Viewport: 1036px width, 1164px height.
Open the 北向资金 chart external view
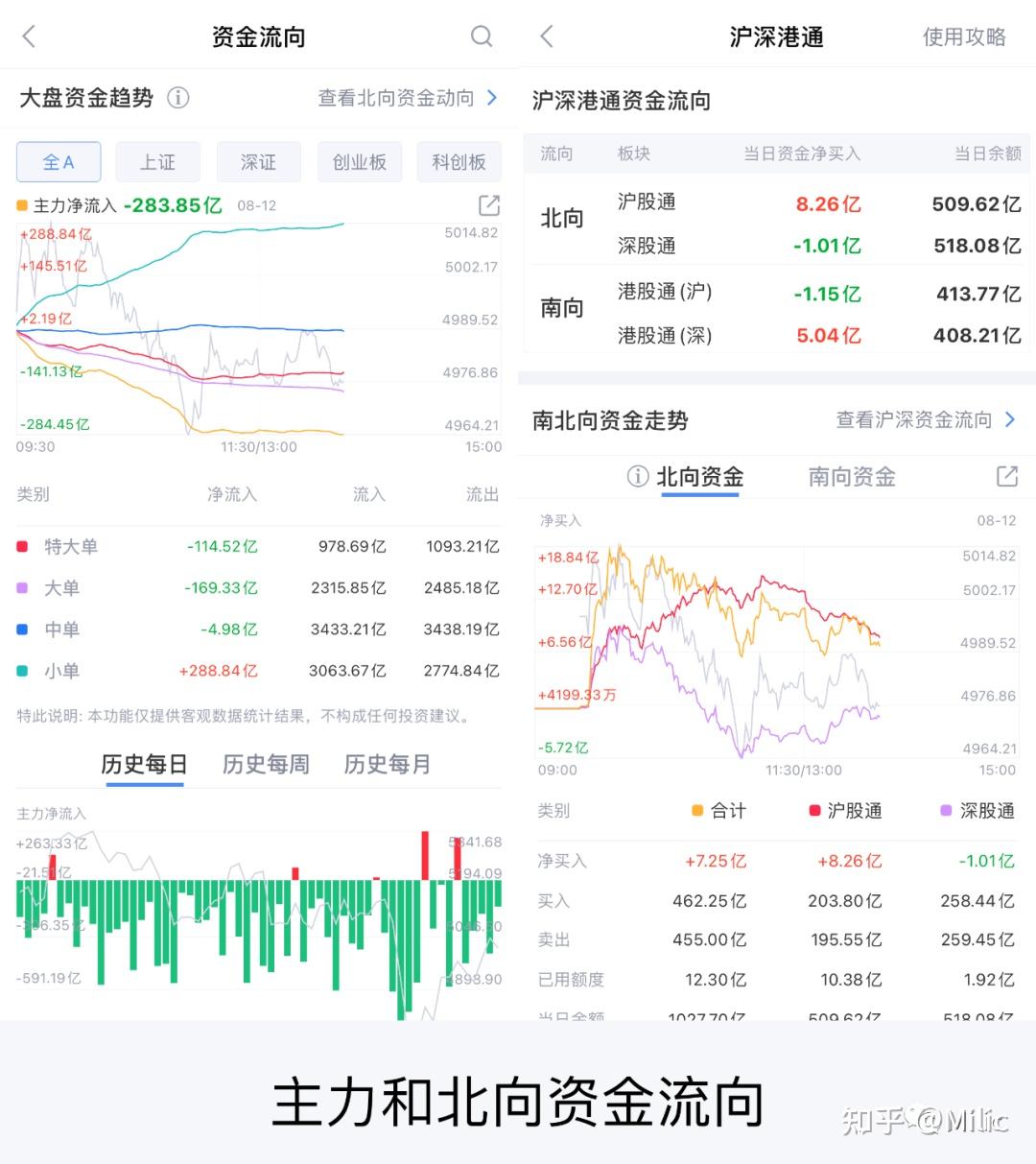click(x=1006, y=477)
